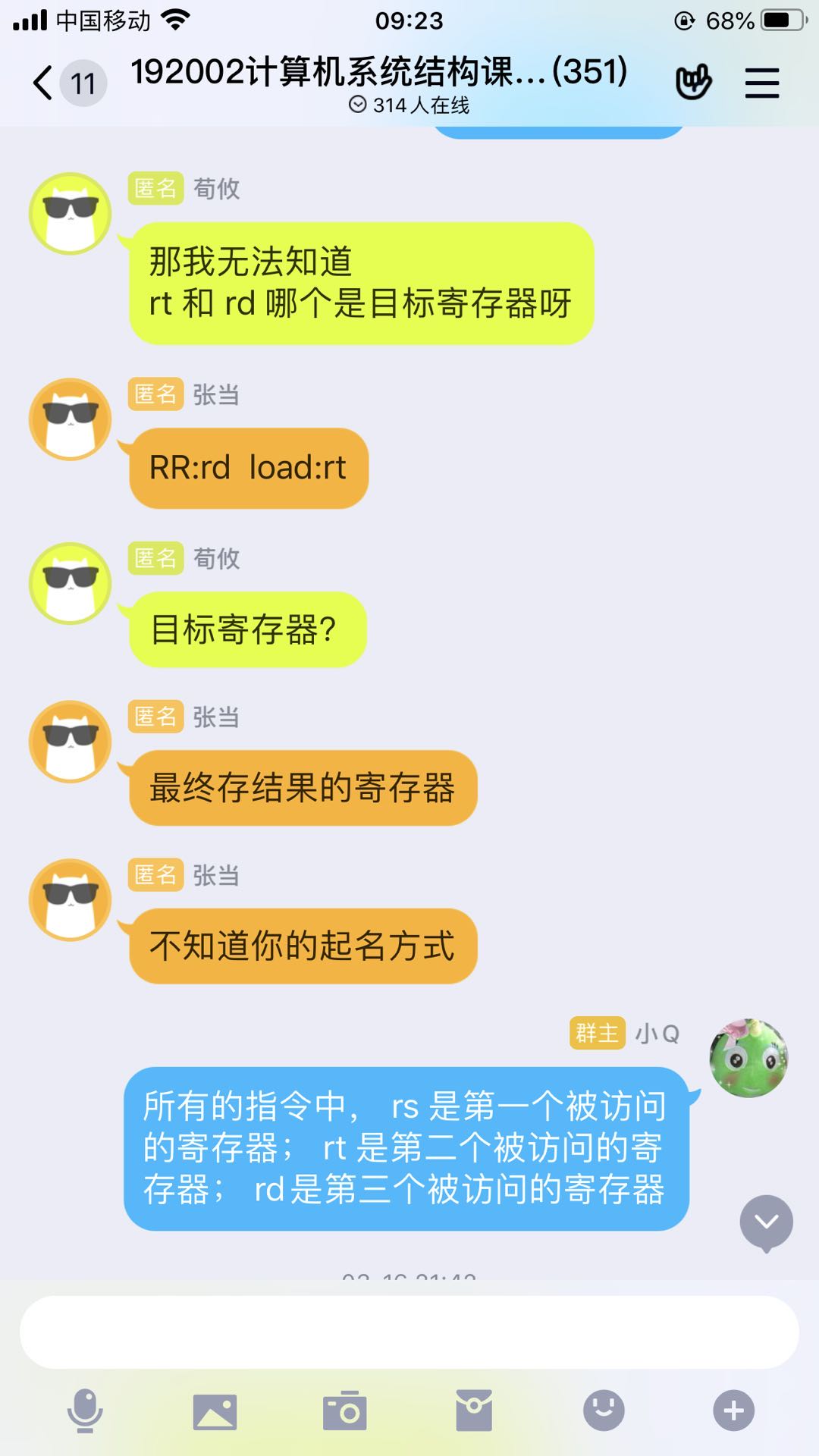Go back to the chat list
Screen dimensions: 819x1456
[44, 82]
